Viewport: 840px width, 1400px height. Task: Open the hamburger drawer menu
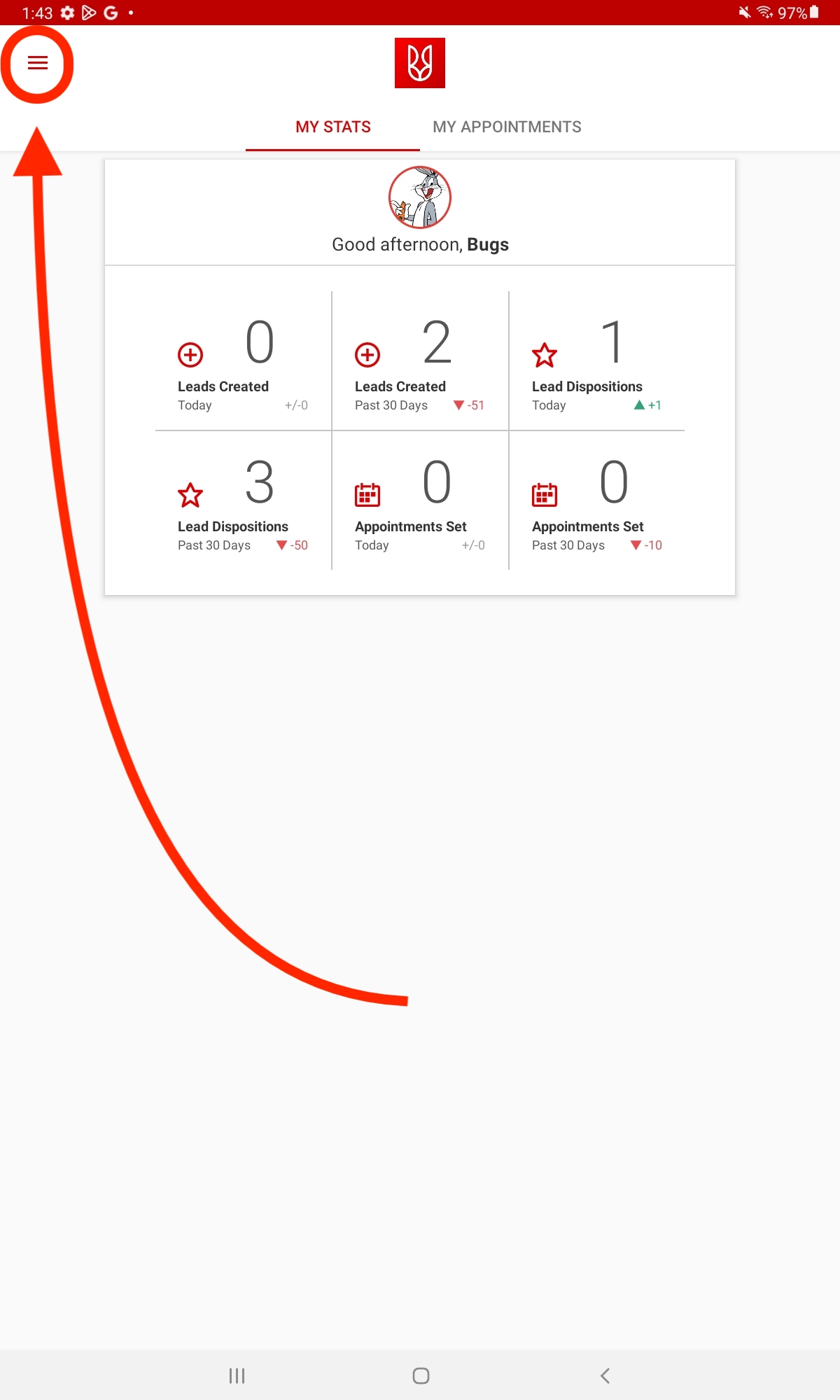37,64
